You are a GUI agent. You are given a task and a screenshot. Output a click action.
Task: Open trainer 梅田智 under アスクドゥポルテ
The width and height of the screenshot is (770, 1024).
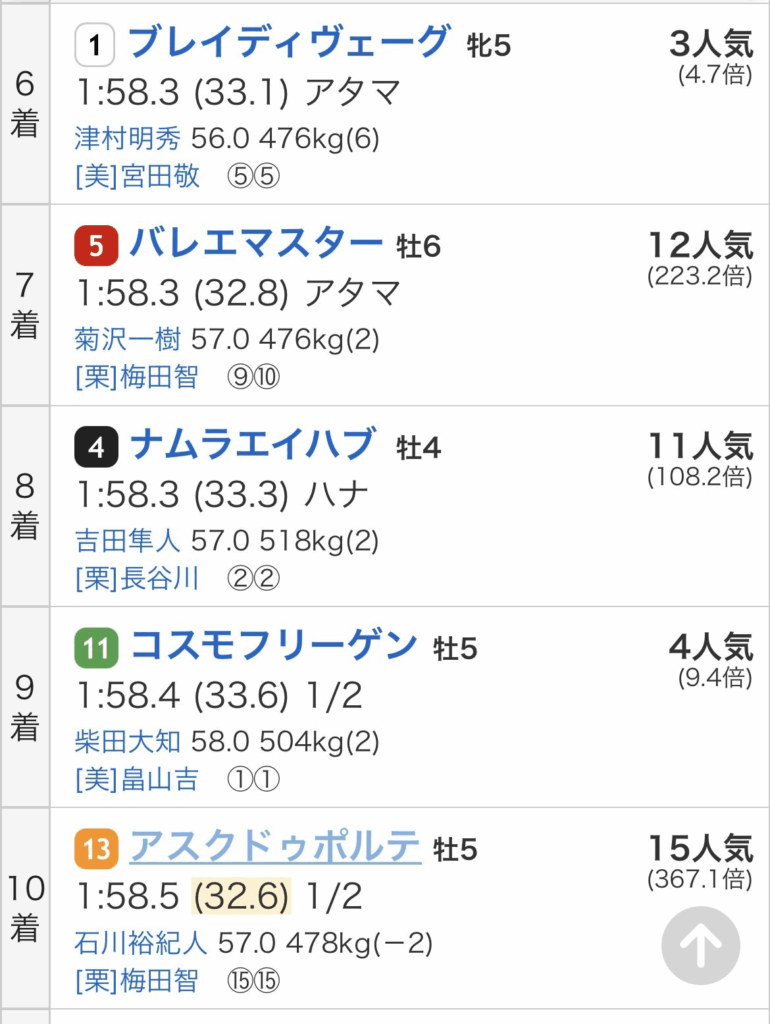[x=137, y=981]
